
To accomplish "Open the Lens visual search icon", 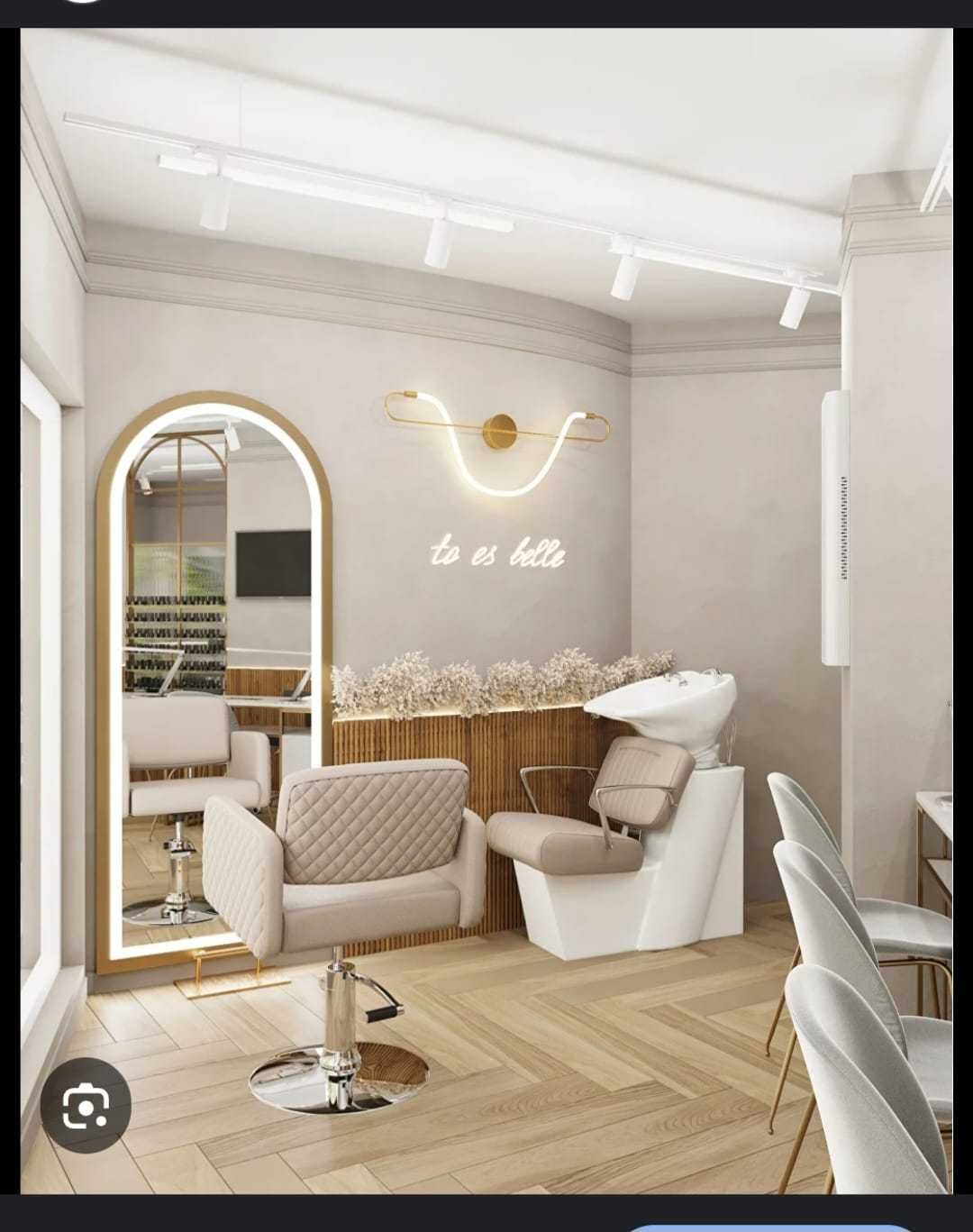I will [86, 1105].
